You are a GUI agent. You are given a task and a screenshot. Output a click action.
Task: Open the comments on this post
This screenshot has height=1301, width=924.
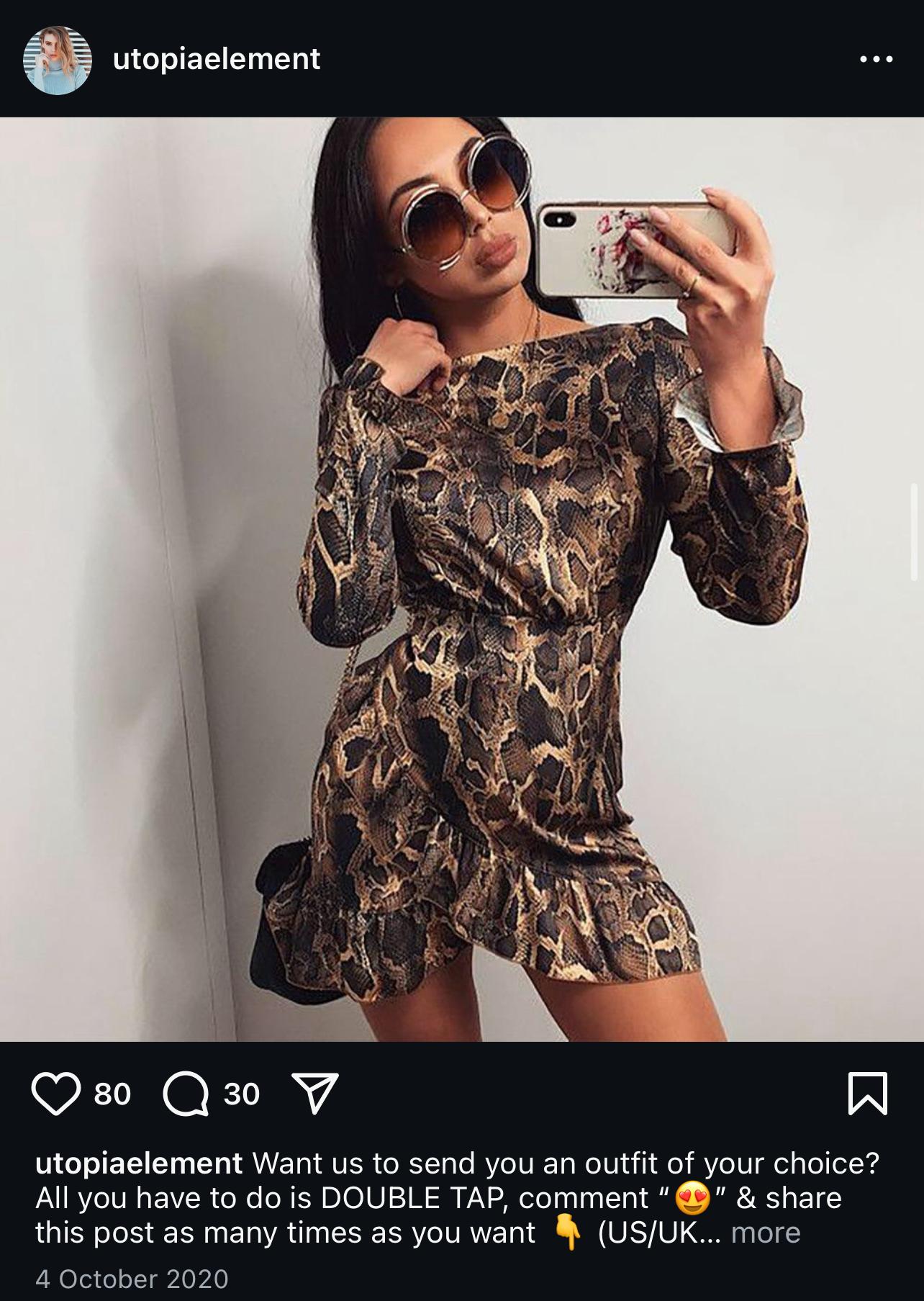point(186,1094)
